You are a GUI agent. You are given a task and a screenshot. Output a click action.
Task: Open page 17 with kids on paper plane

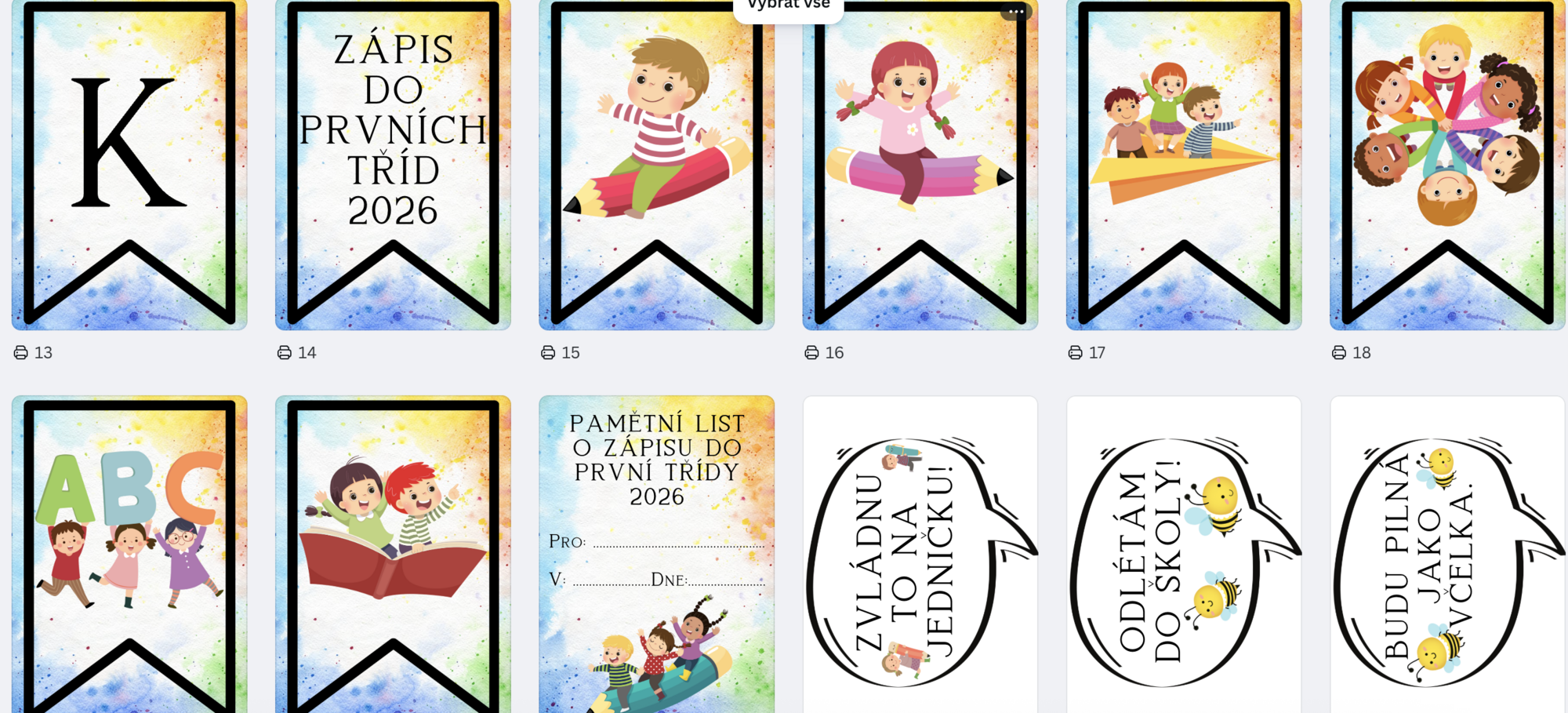(1183, 165)
